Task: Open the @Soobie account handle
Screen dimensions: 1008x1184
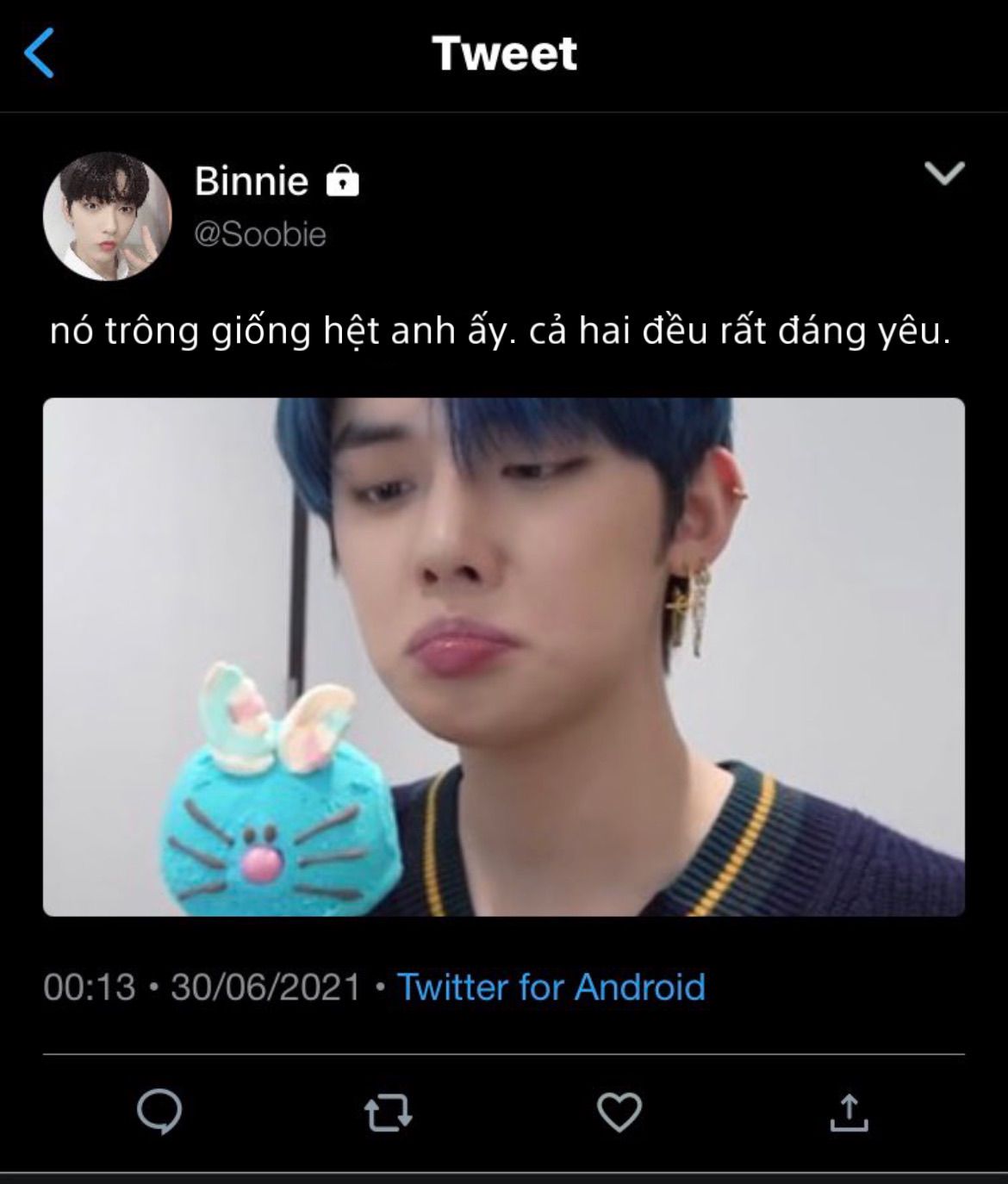Action: tap(259, 234)
